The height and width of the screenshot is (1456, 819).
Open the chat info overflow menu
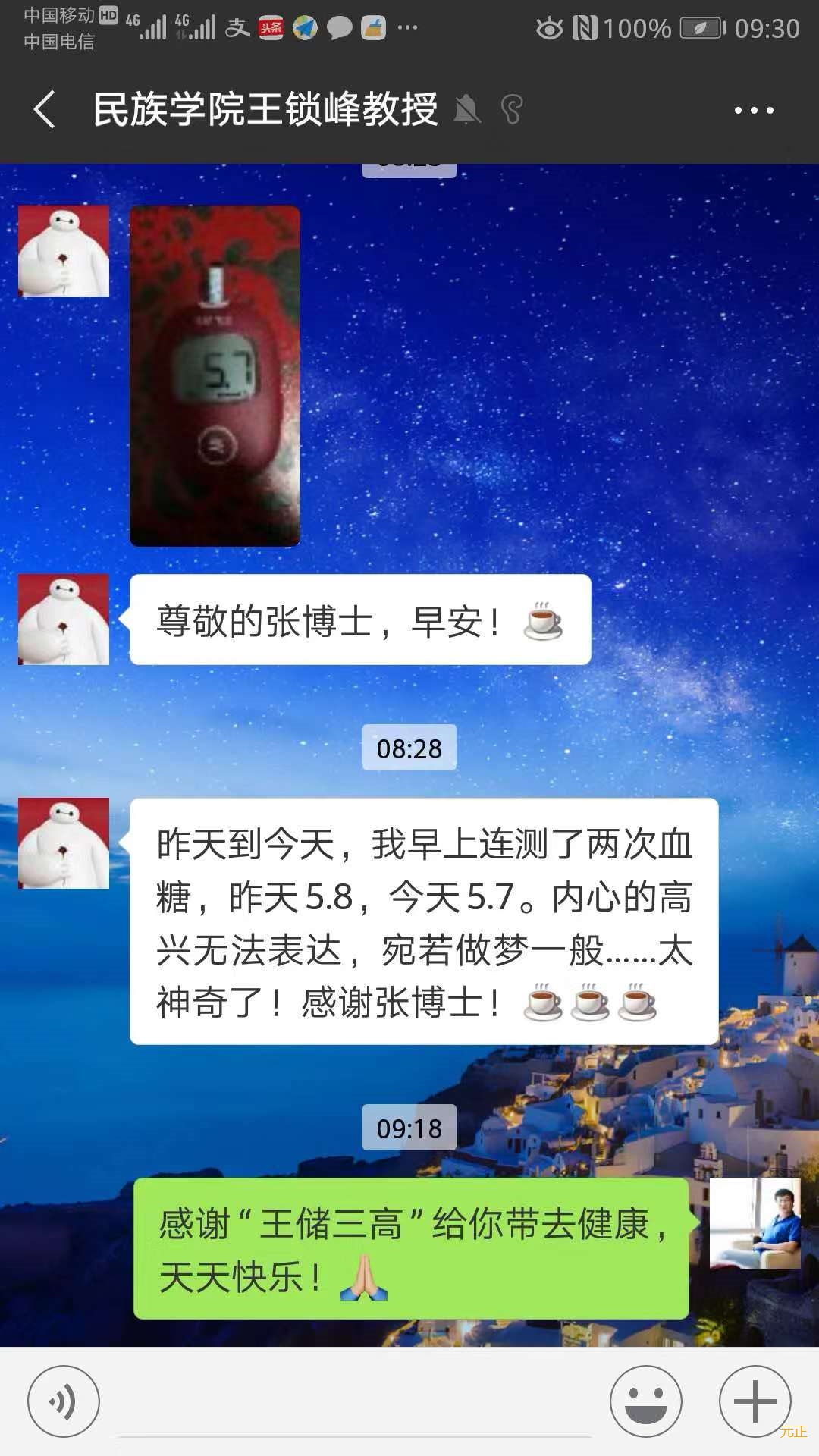(x=753, y=111)
